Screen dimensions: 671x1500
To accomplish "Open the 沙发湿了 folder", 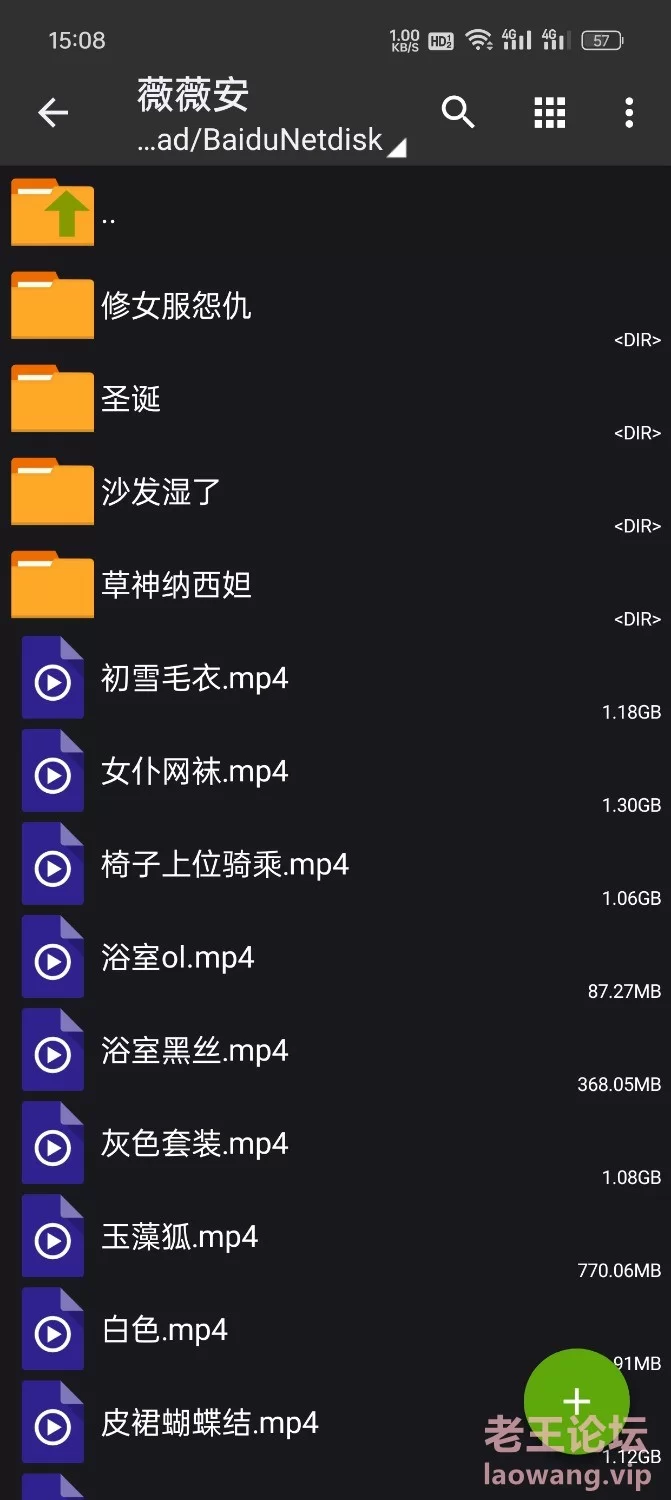I will click(335, 491).
